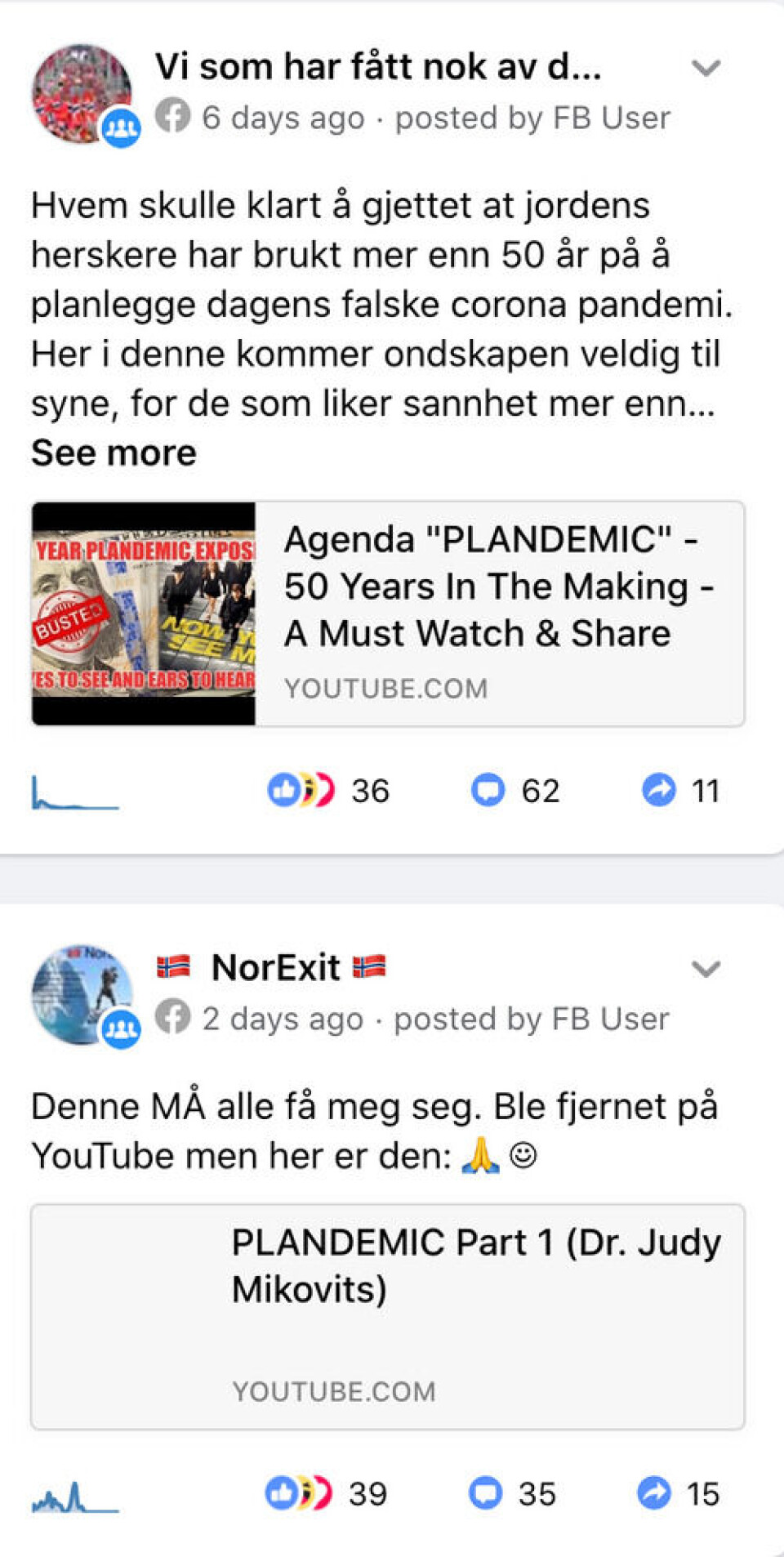Open the Vi som har fått nok group avatar
The image size is (784, 1557).
point(82,94)
